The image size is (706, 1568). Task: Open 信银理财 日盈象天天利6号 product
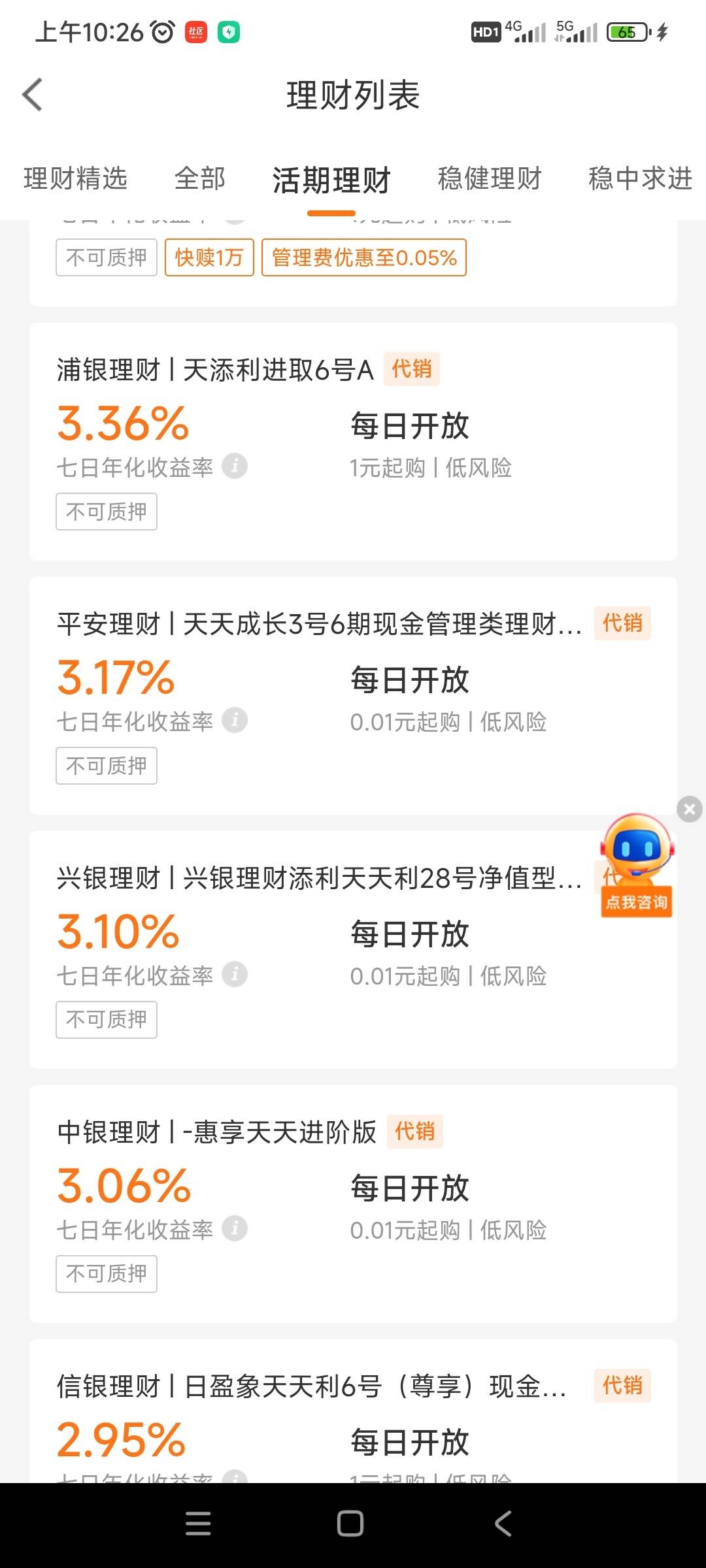click(x=353, y=1411)
